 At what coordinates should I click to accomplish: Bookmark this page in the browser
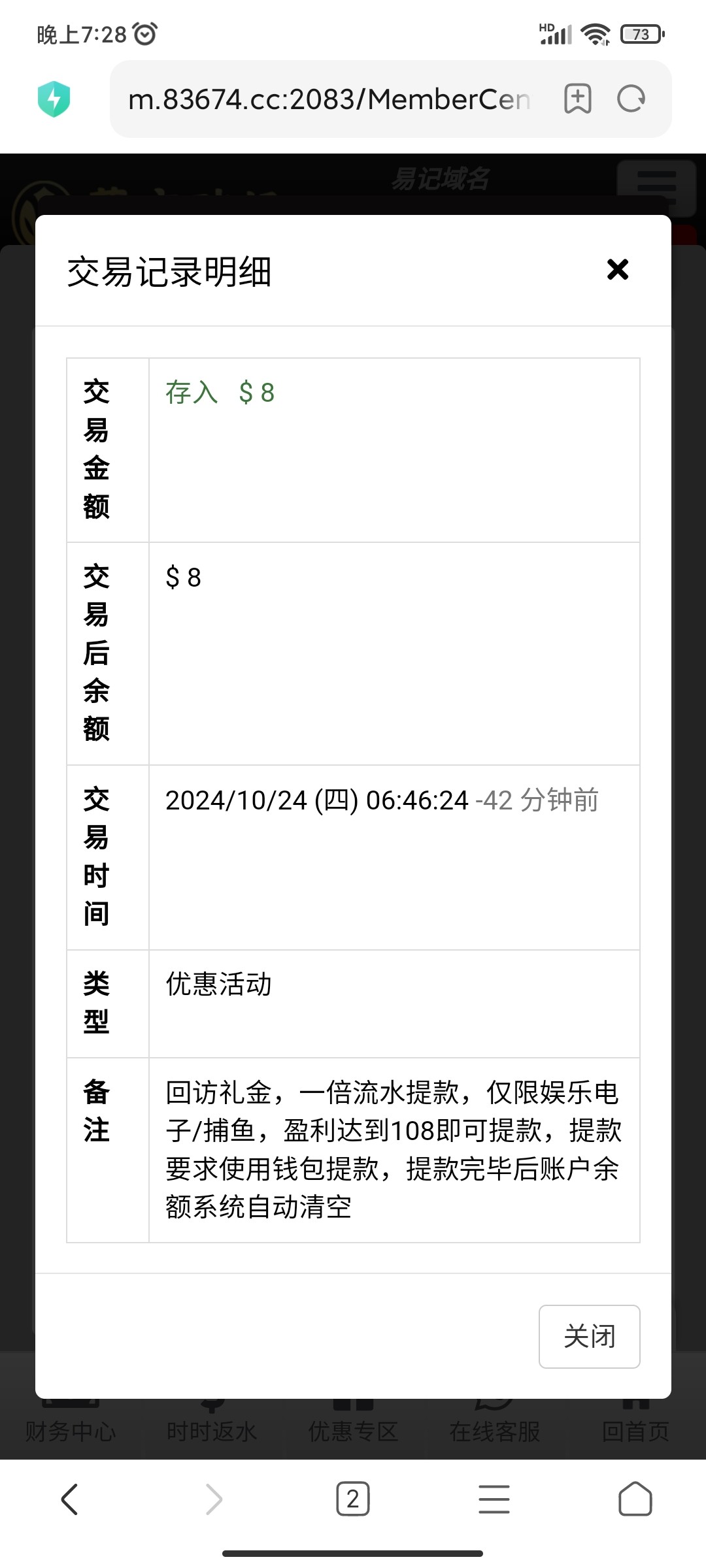[x=577, y=99]
